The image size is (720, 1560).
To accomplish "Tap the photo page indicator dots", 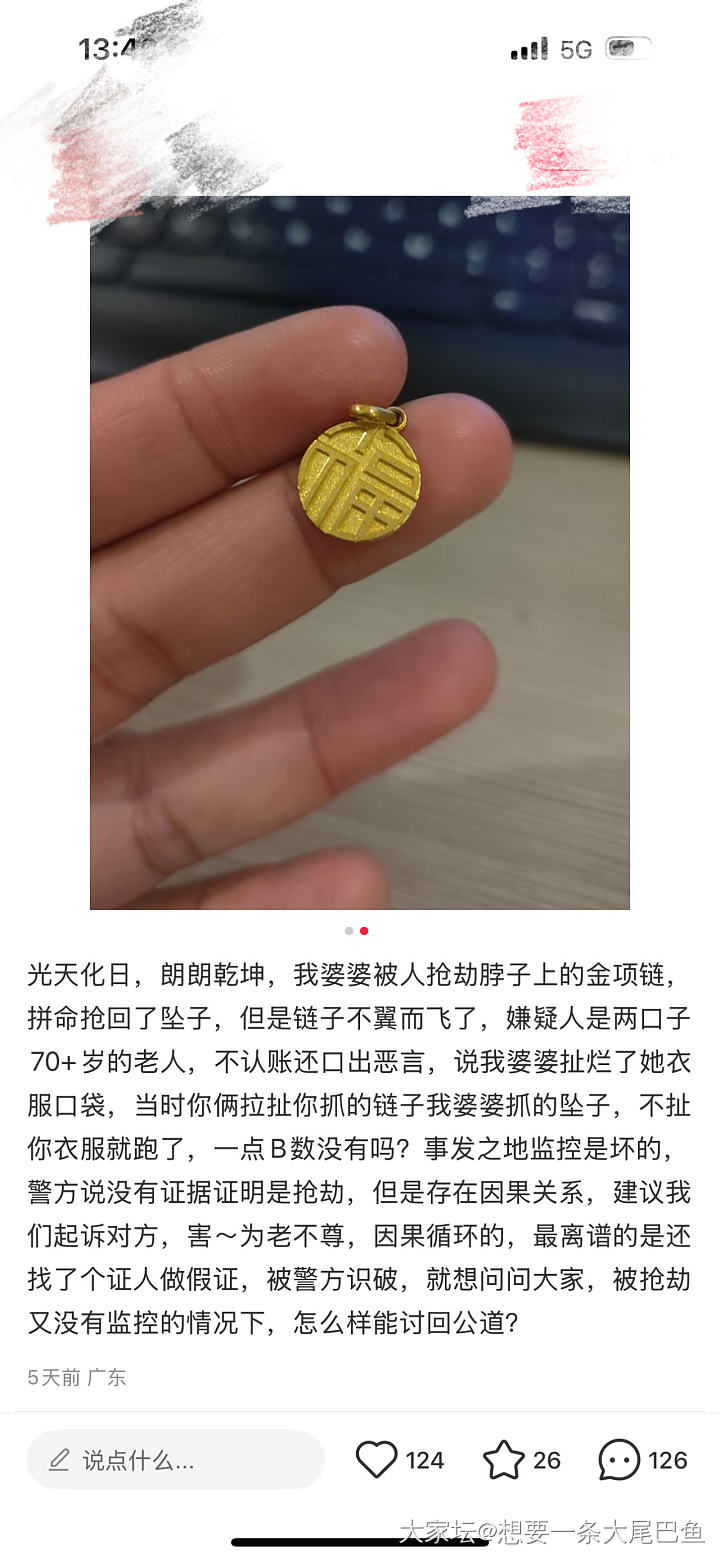I will pos(356,931).
